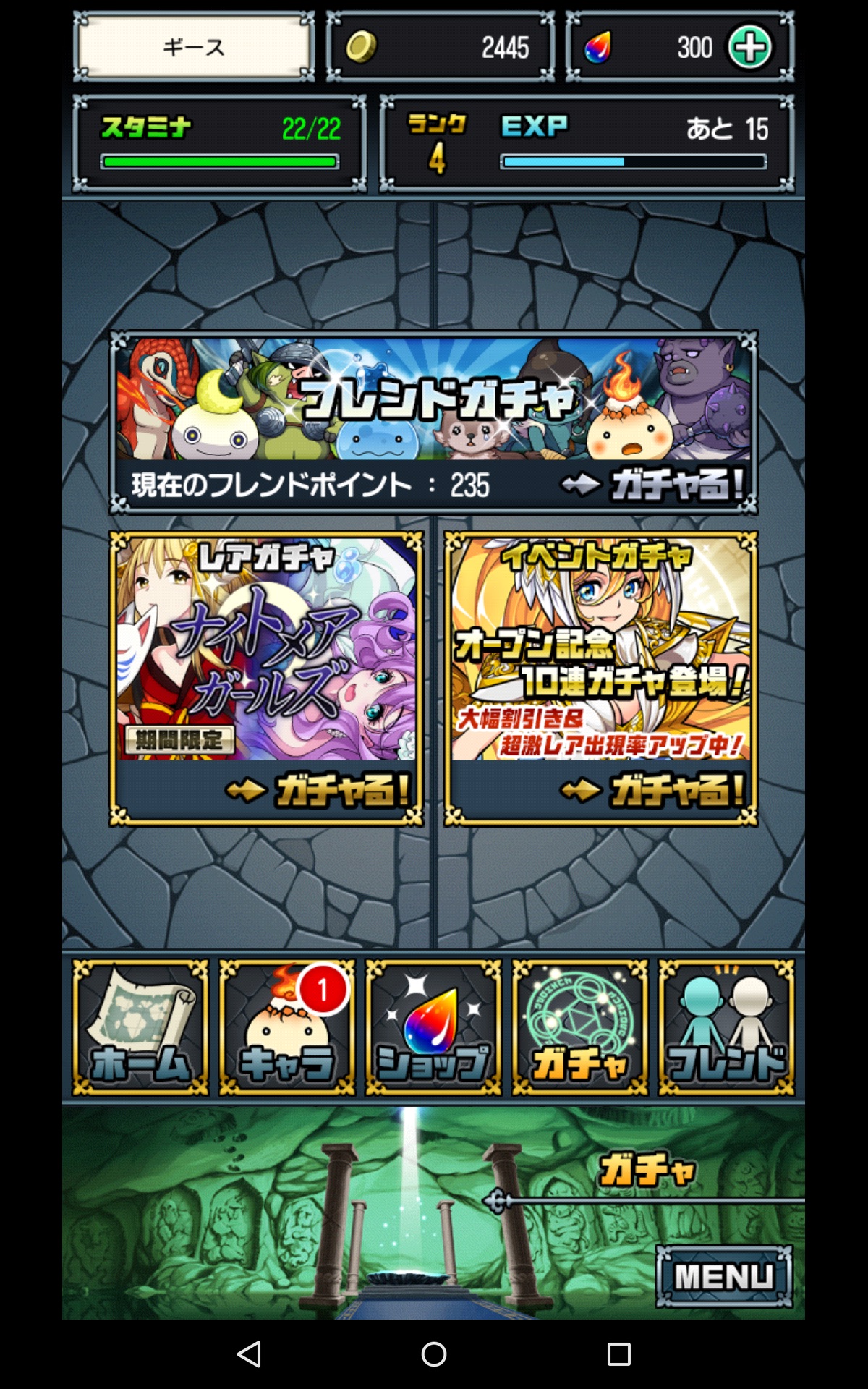The image size is (868, 1389).
Task: Tap the player name ギース
Action: coord(194,47)
